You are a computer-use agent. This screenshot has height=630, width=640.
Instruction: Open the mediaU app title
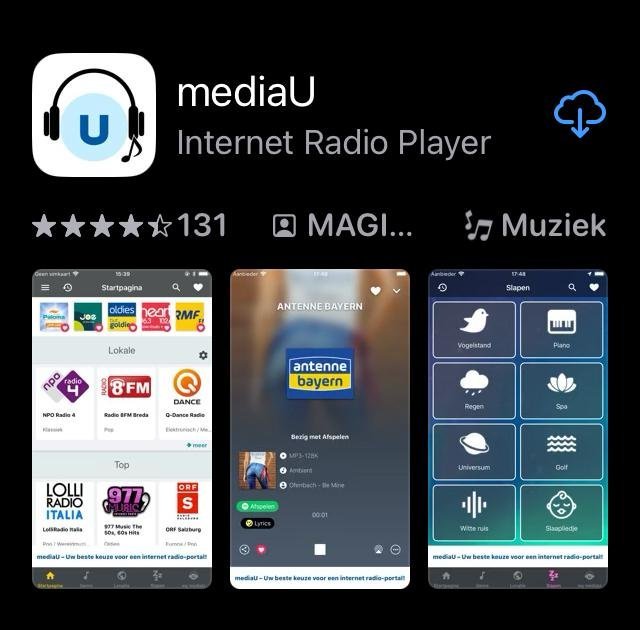[246, 92]
